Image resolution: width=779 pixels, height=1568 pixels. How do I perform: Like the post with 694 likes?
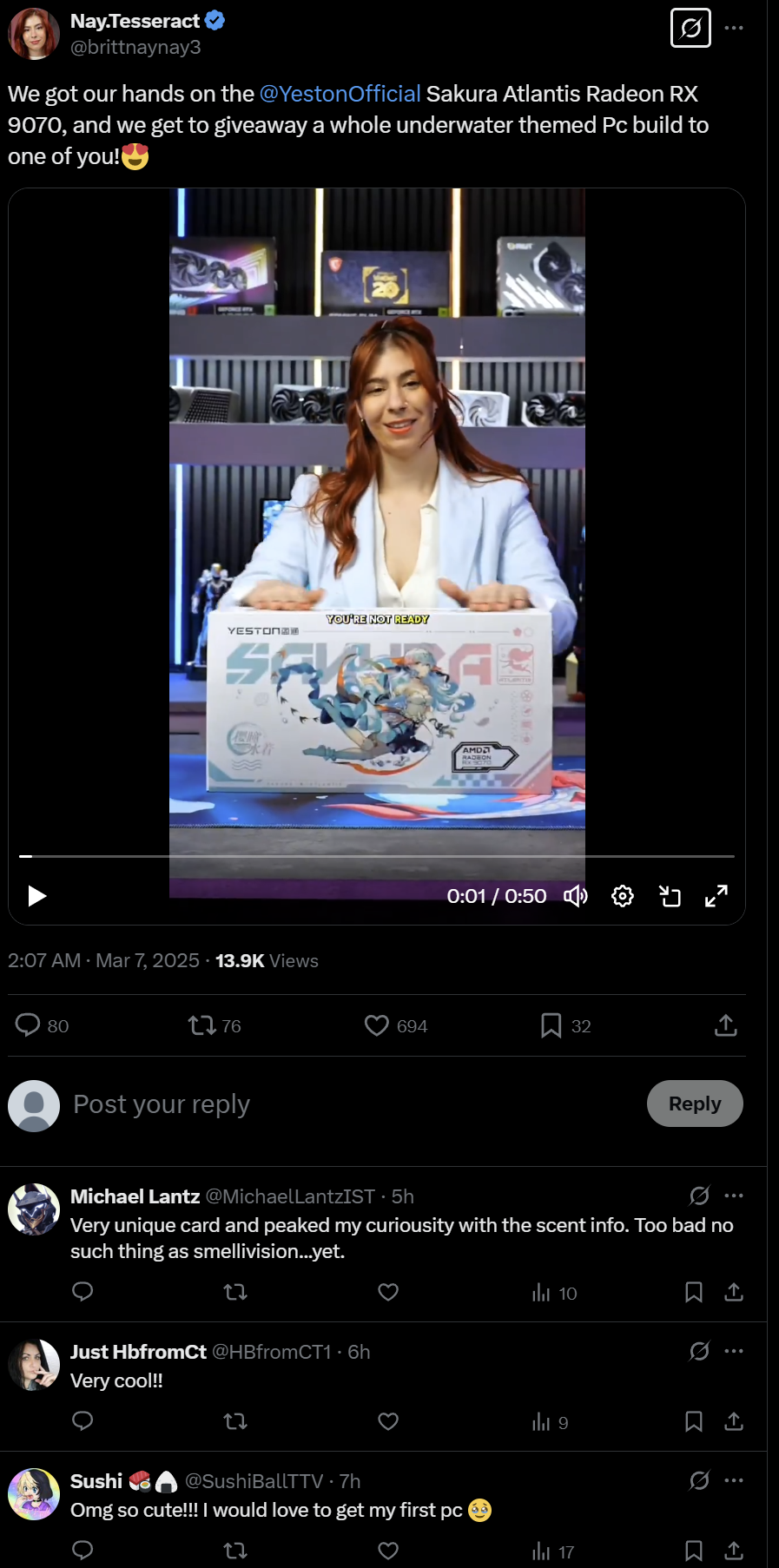pyautogui.click(x=377, y=1025)
